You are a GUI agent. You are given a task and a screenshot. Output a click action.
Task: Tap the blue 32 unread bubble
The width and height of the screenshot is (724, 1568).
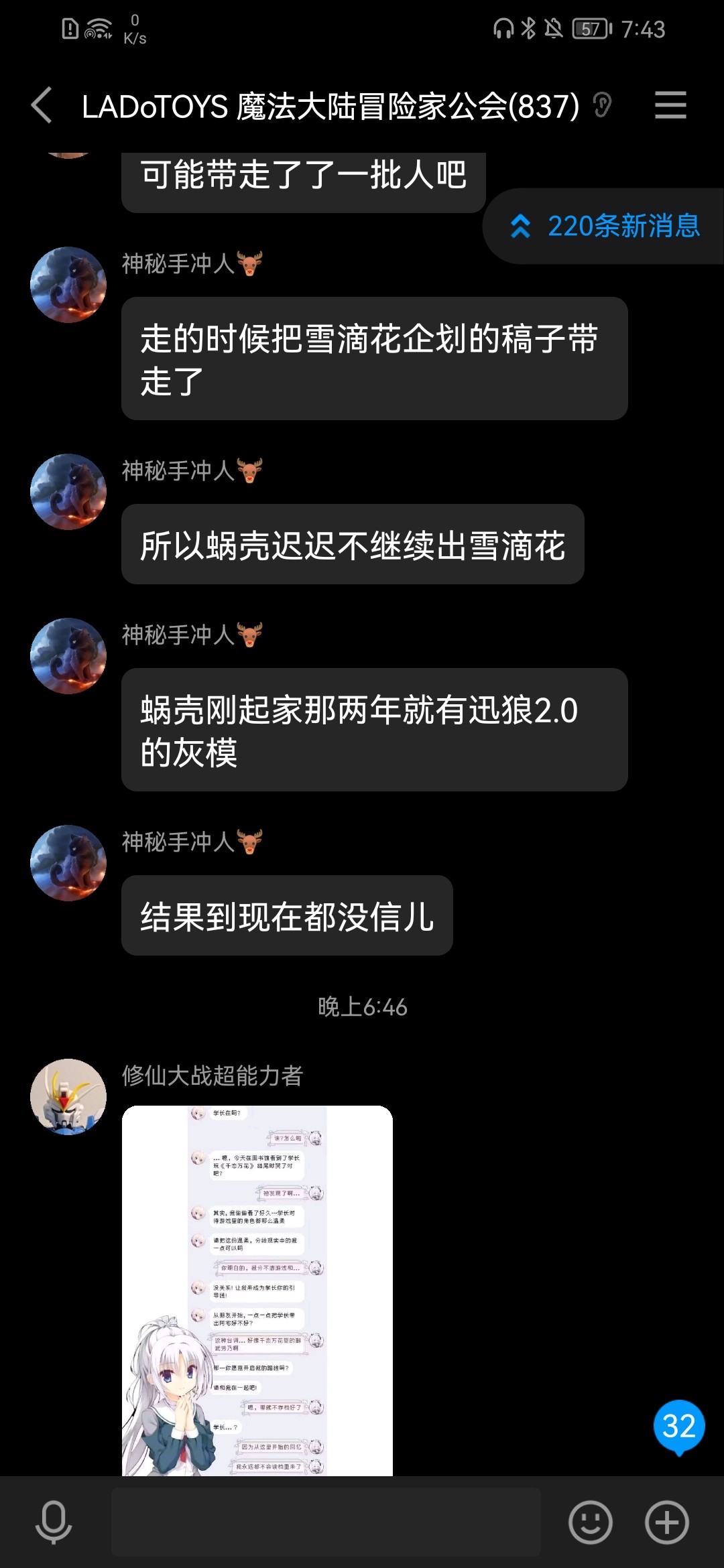pos(678,1426)
